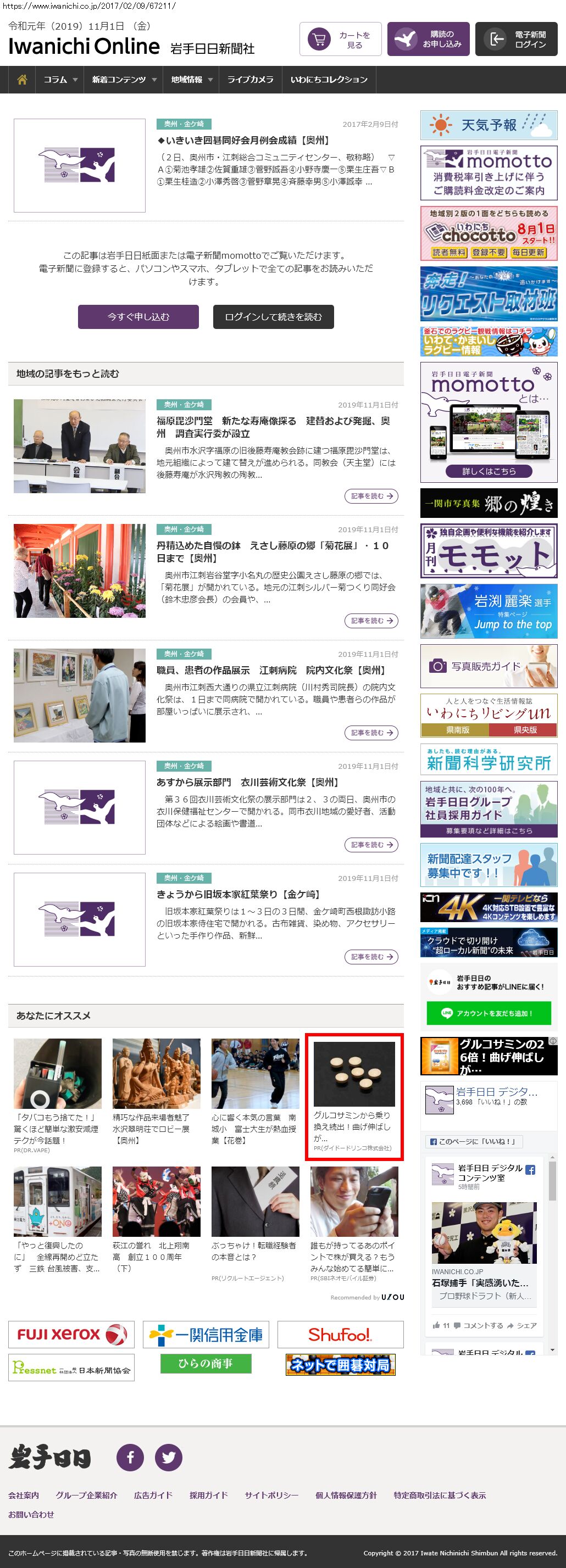
Task: Open the サイトポリシー footer link
Action: 271,1495
